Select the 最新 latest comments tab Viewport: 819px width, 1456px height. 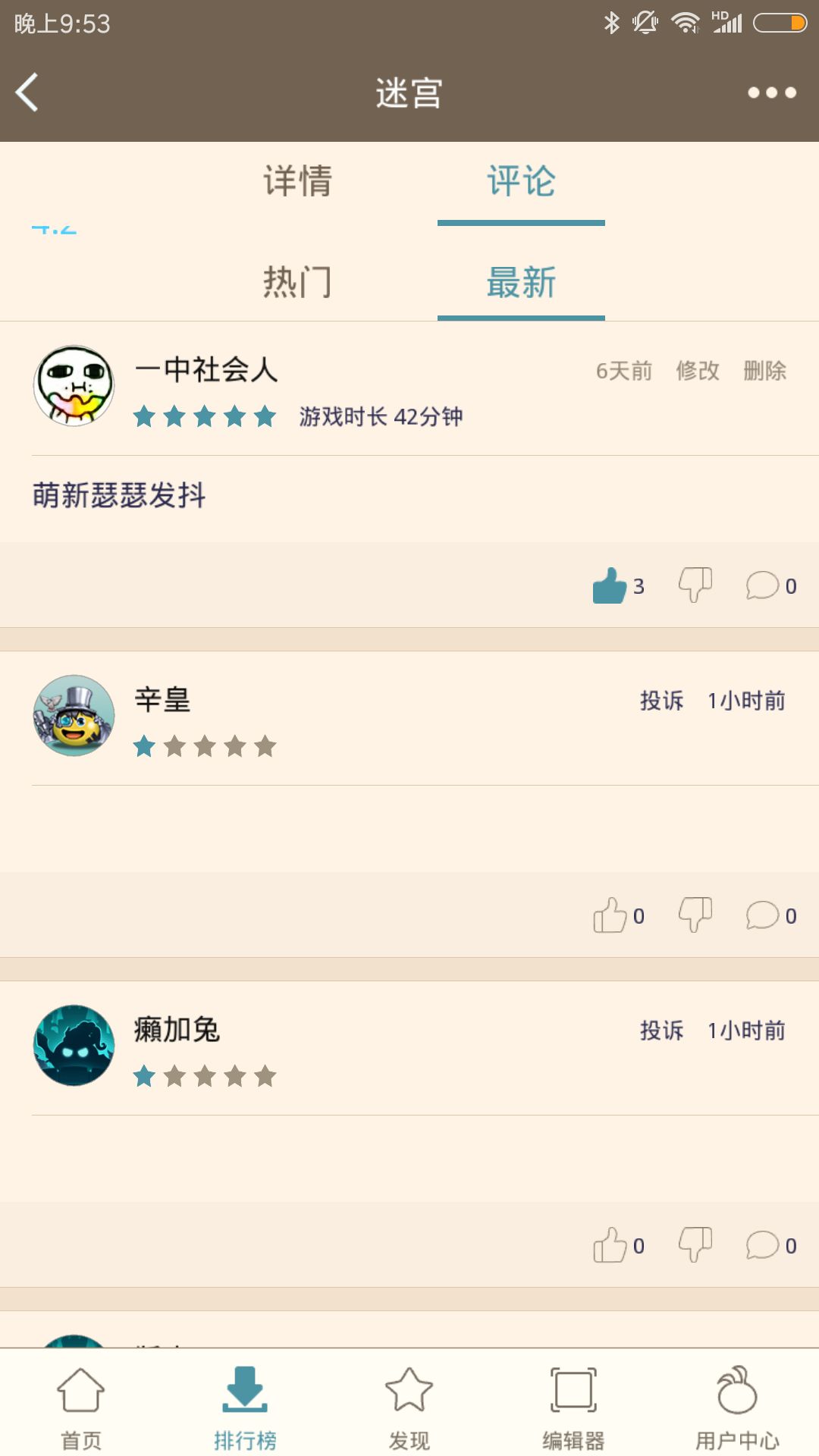[521, 282]
